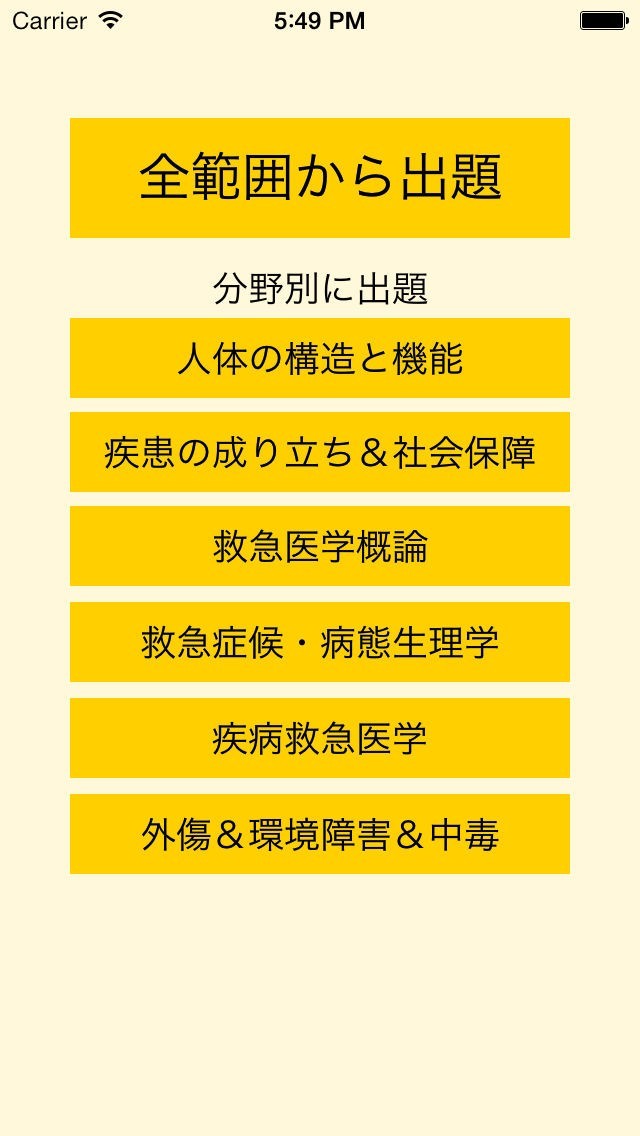Tap 救急症候・病態生理学 button

coord(320,642)
